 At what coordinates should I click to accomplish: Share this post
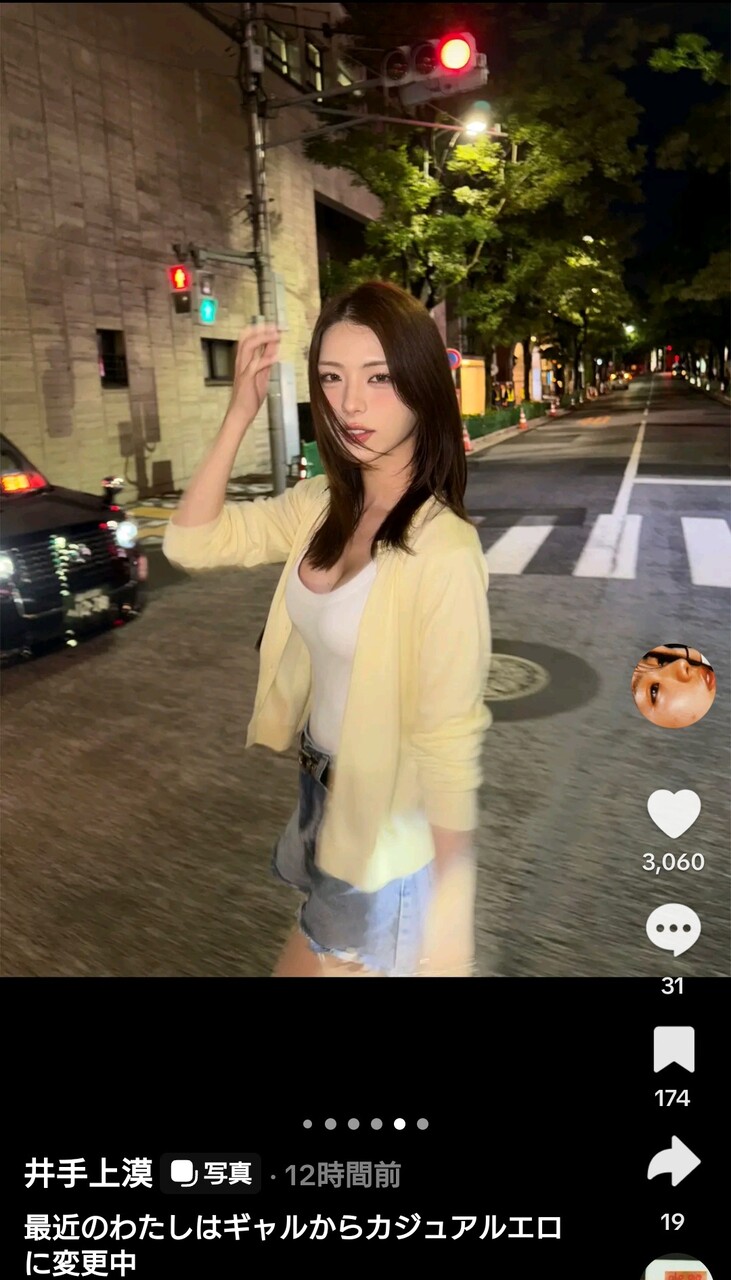point(673,1162)
